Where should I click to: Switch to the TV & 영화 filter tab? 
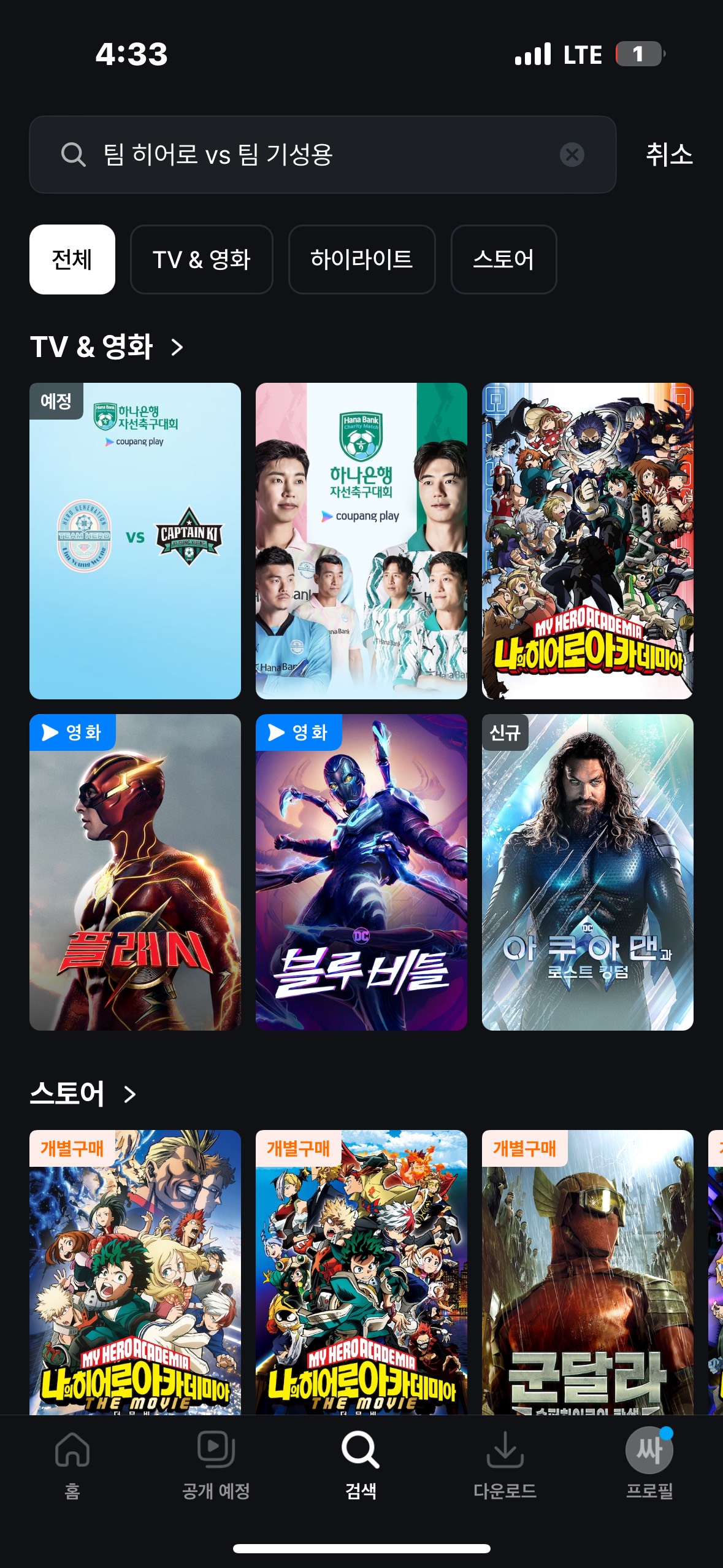coord(201,259)
